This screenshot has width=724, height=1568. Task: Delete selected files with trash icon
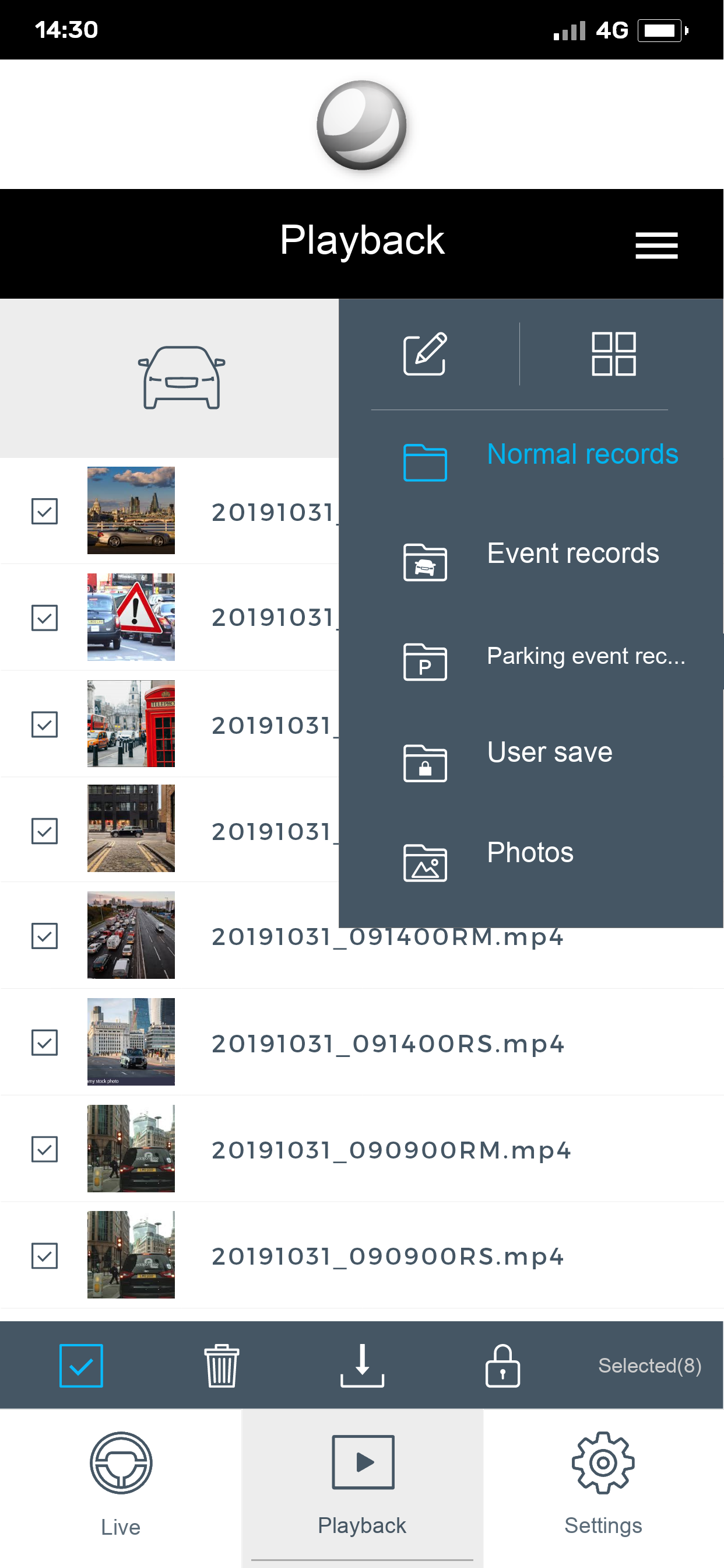click(222, 1366)
